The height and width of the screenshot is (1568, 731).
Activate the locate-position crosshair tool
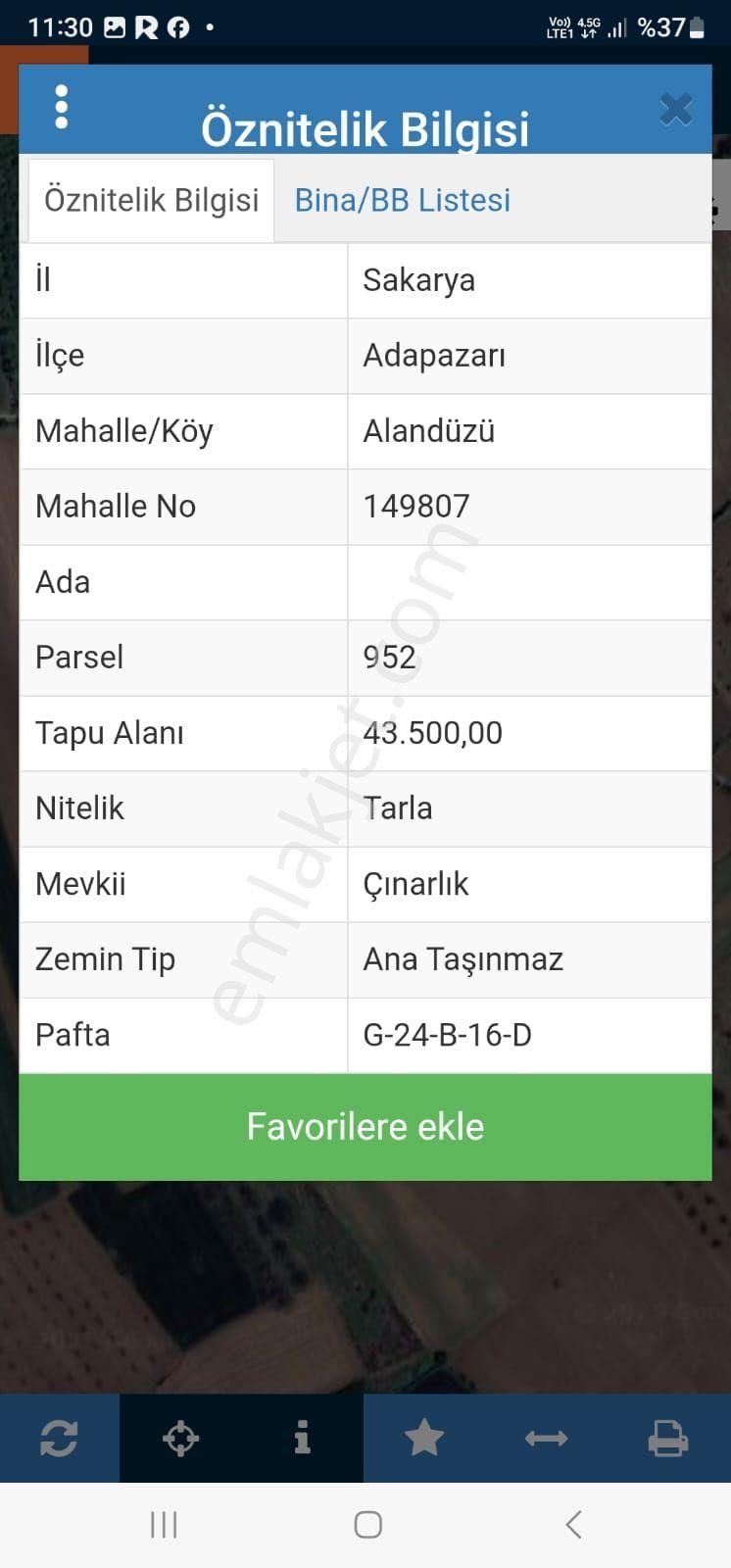[x=180, y=1438]
